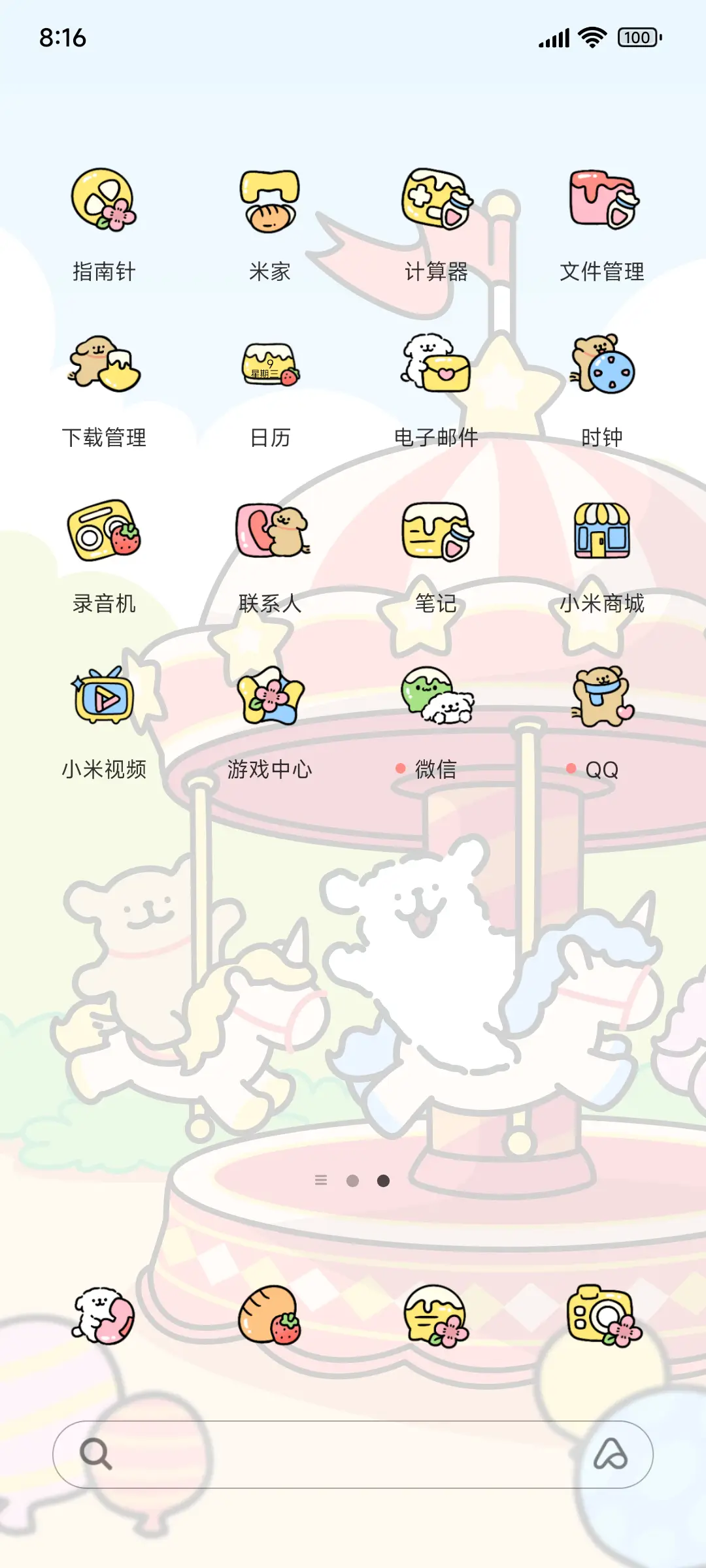
Task: Open the 日历 calendar app
Action: pyautogui.click(x=269, y=366)
